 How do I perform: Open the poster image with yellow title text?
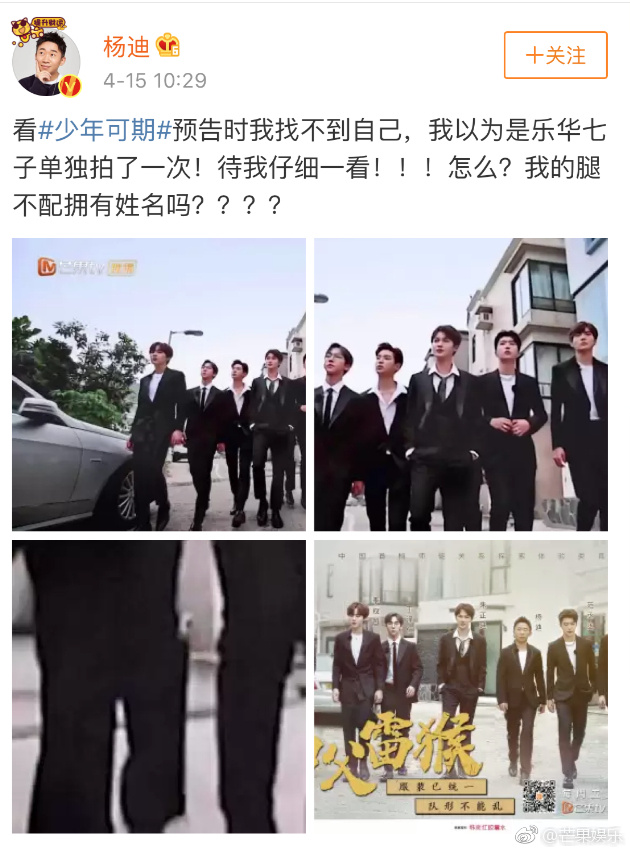[x=461, y=680]
